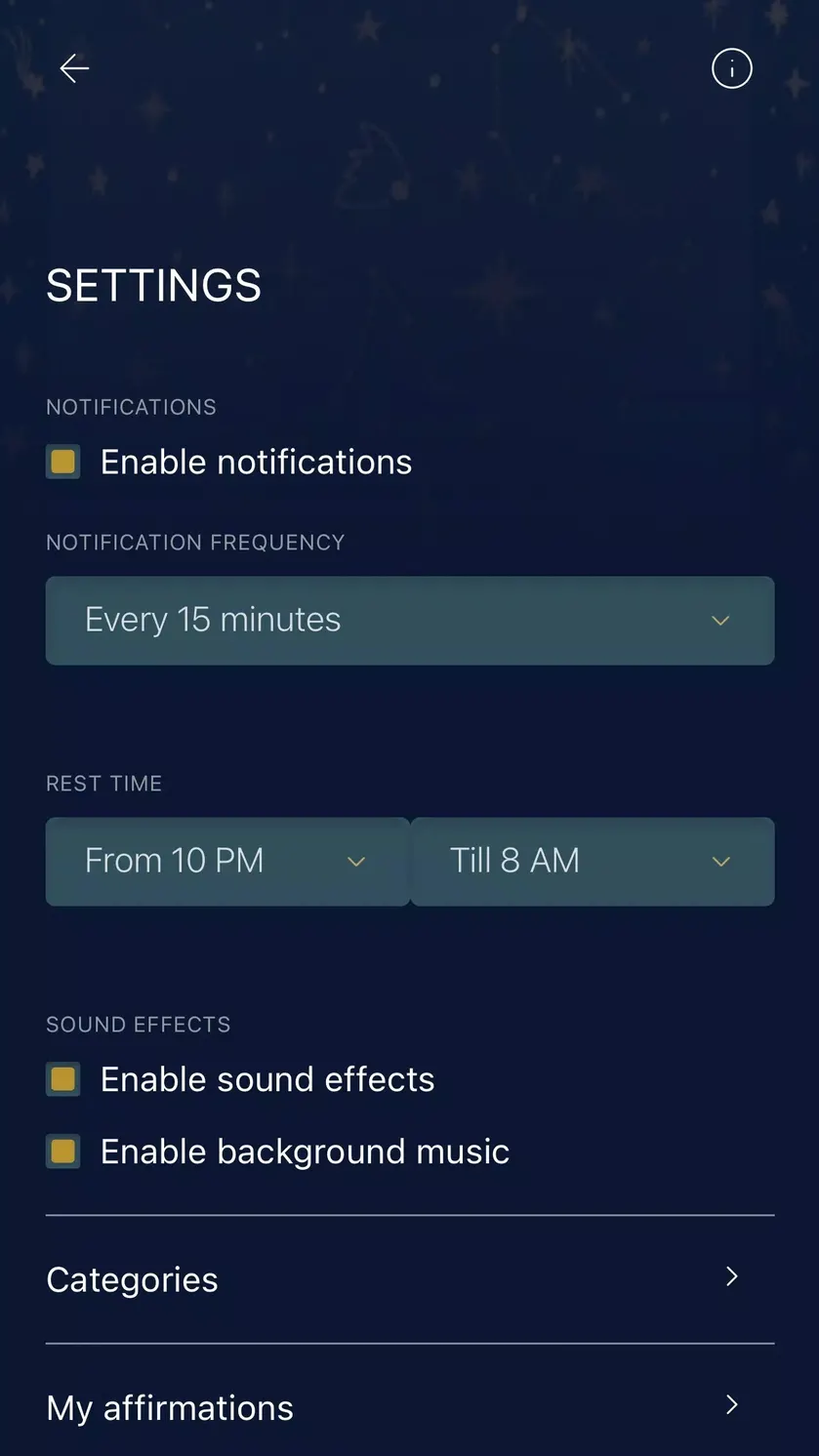Viewport: 819px width, 1456px height.
Task: Uncheck Enable notifications
Action: pyautogui.click(x=63, y=462)
